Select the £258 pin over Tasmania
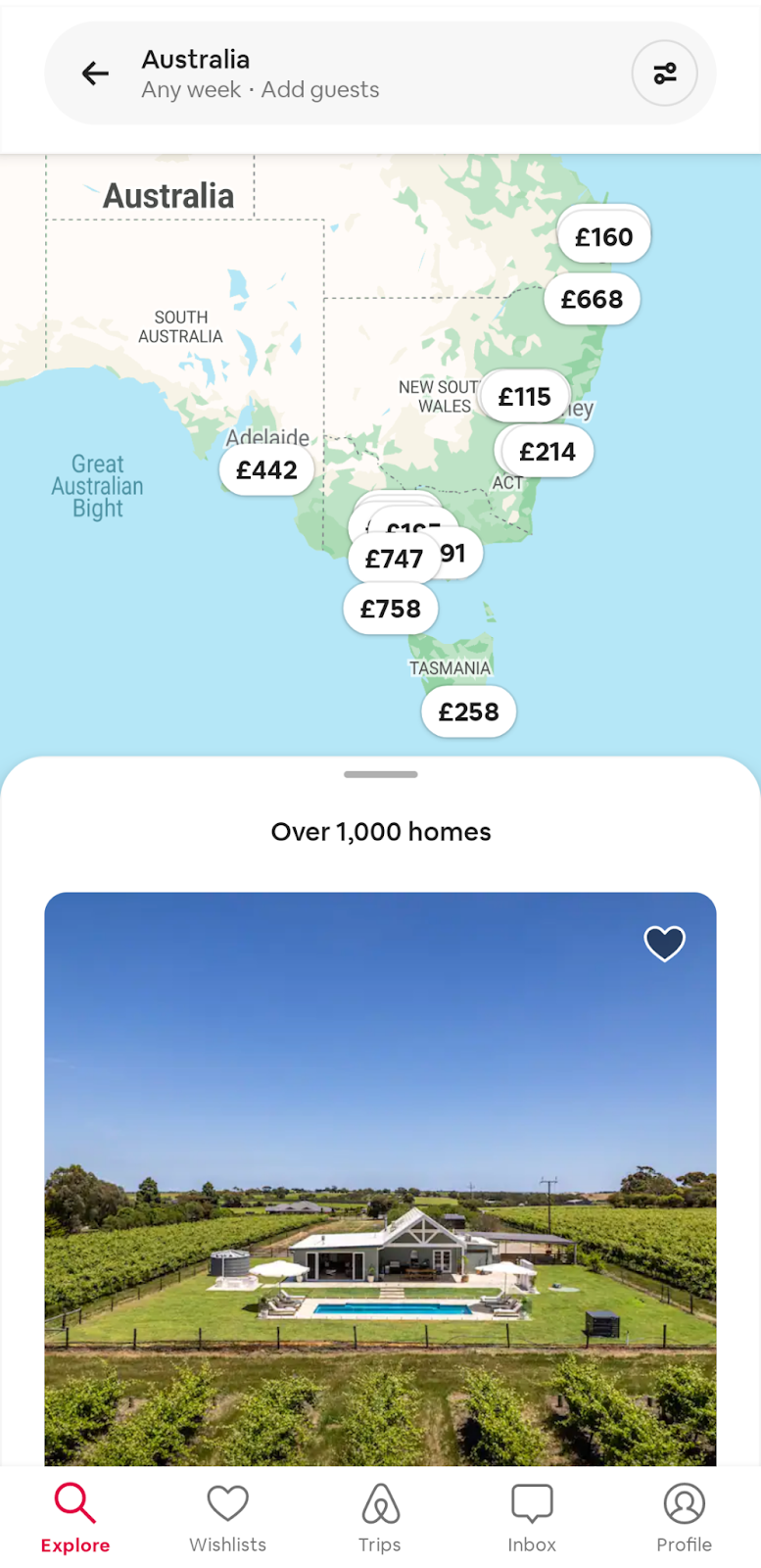The image size is (761, 1568). 468,711
